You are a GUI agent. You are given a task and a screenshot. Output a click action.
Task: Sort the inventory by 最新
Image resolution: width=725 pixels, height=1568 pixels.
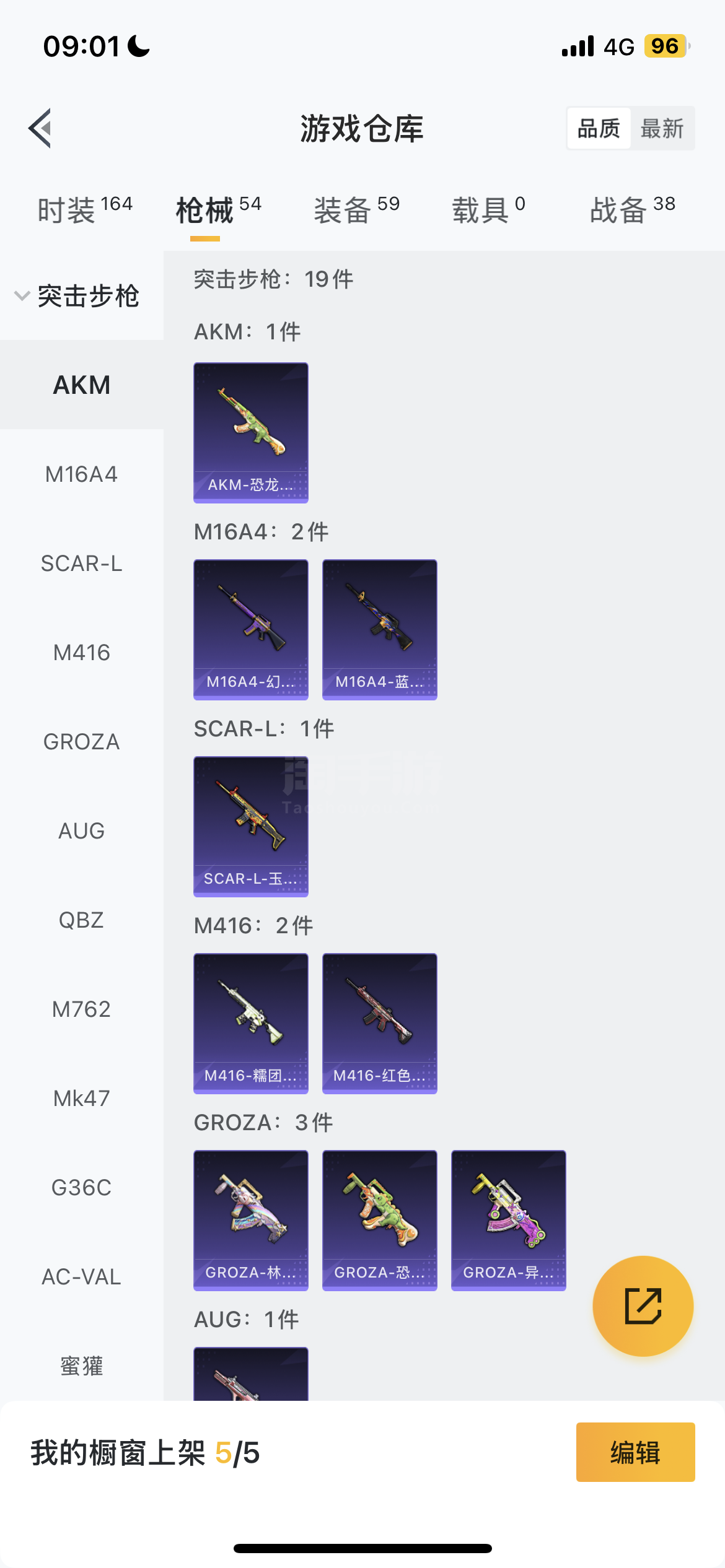[662, 129]
